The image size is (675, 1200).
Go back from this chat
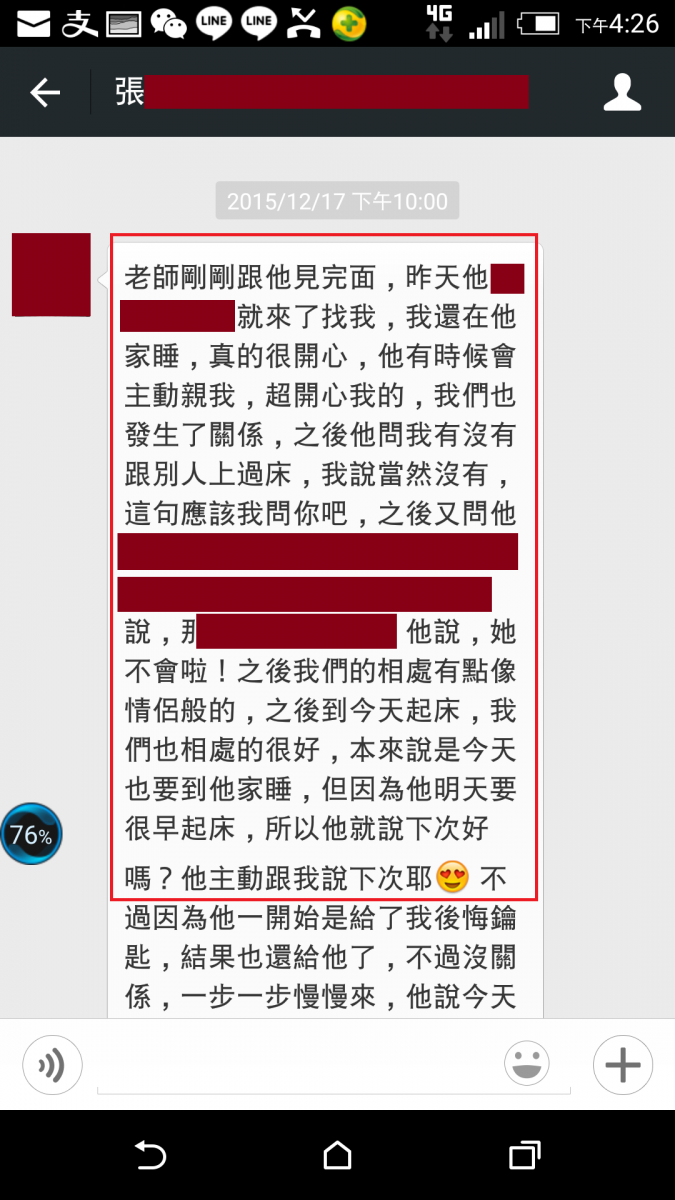pos(45,93)
